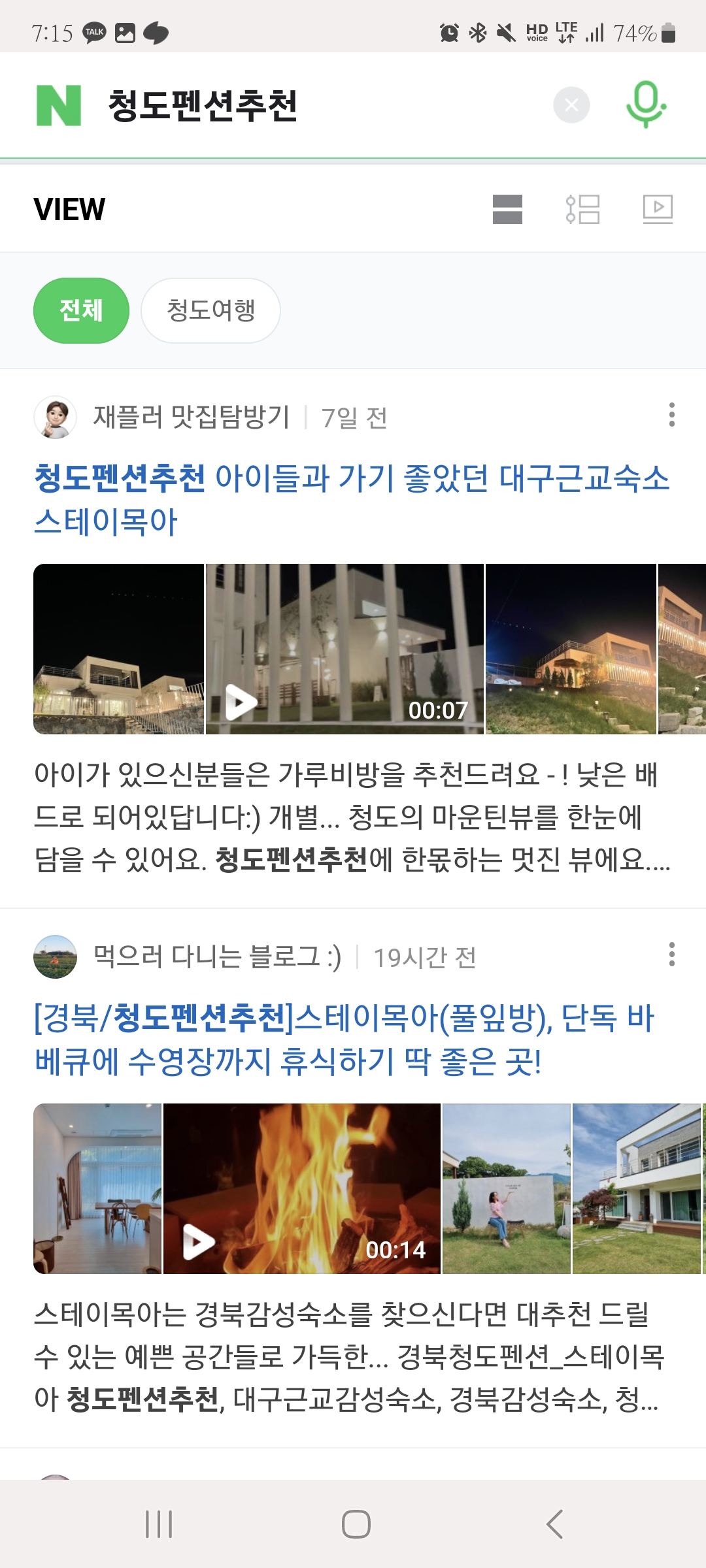Open the 재플러 맛집탐방기 blog profile

(x=191, y=417)
